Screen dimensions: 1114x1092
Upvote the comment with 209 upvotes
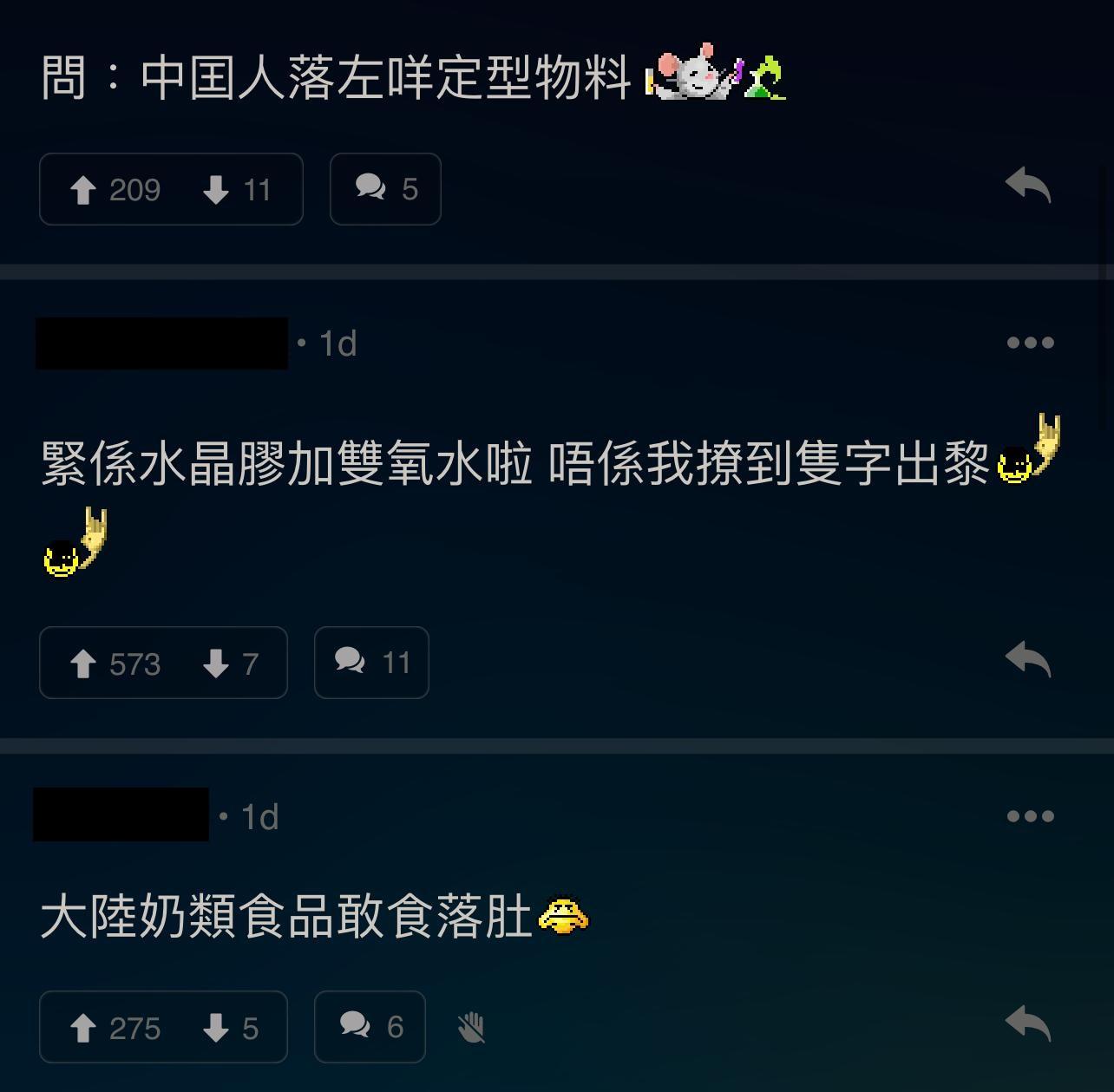(83, 190)
